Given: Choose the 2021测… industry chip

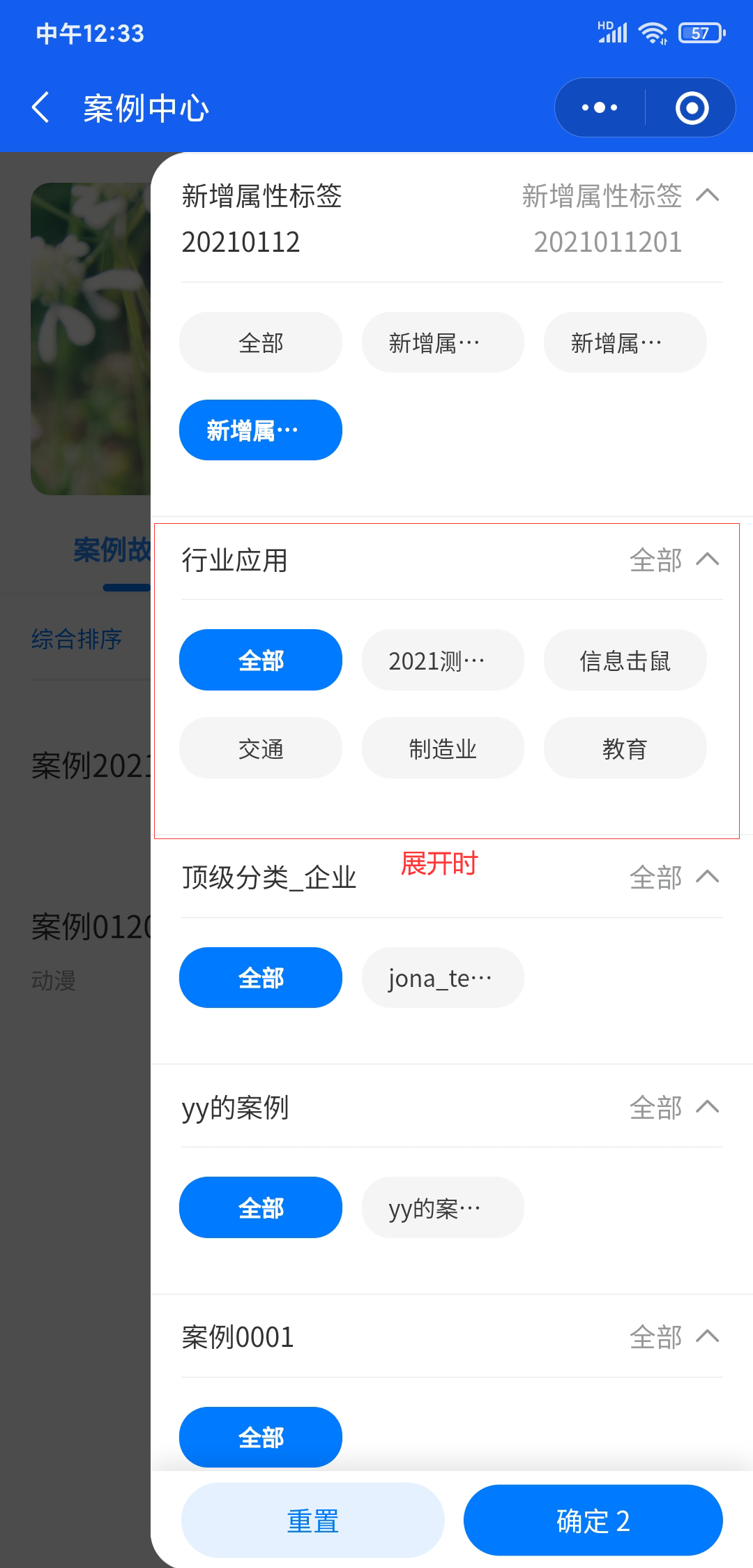Looking at the screenshot, I should coord(443,660).
